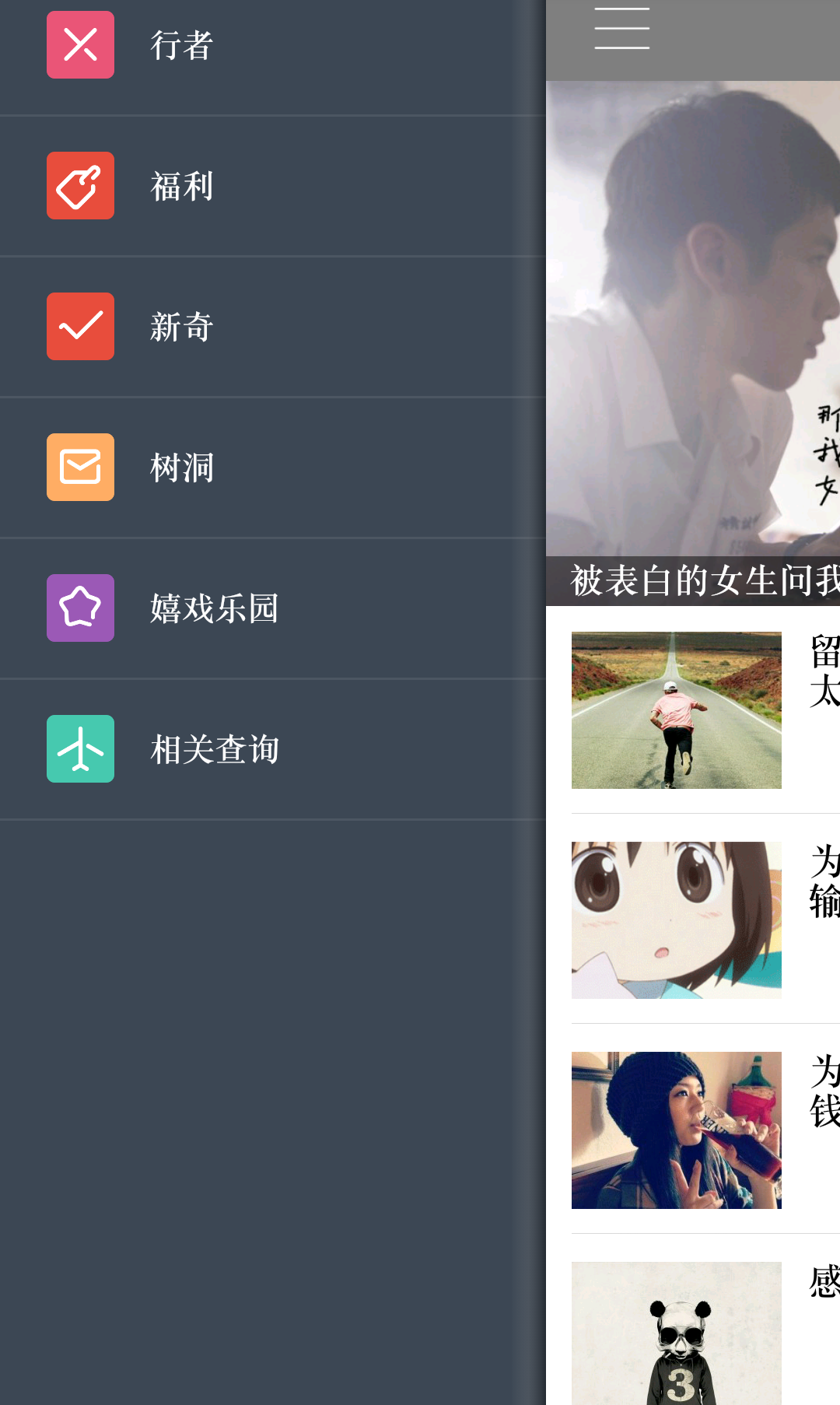Select 福利 in the drawer
Viewport: 840px width, 1405px height.
tap(272, 186)
